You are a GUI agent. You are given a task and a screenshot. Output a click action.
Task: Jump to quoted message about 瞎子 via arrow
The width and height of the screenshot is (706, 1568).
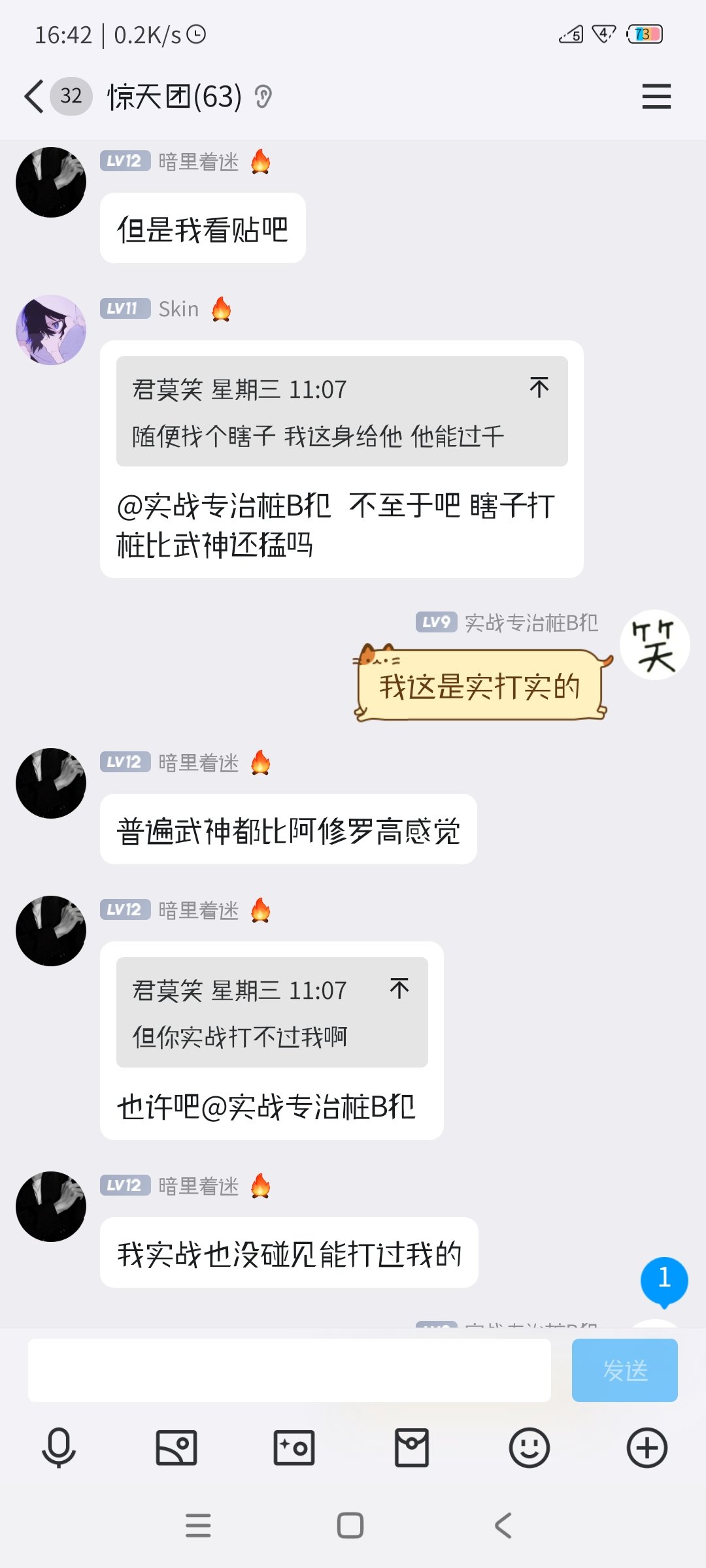pyautogui.click(x=539, y=387)
